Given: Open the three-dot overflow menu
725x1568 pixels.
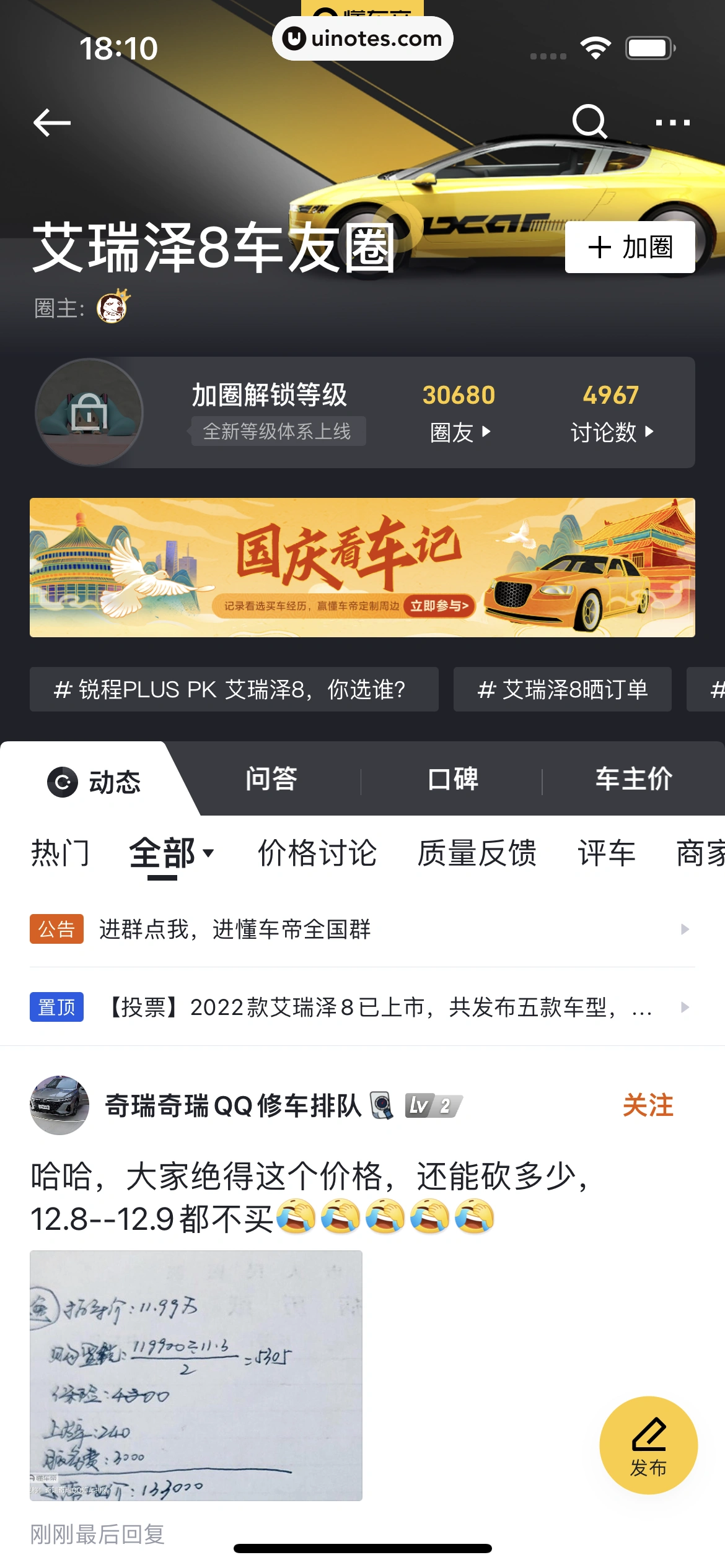Looking at the screenshot, I should pyautogui.click(x=672, y=123).
